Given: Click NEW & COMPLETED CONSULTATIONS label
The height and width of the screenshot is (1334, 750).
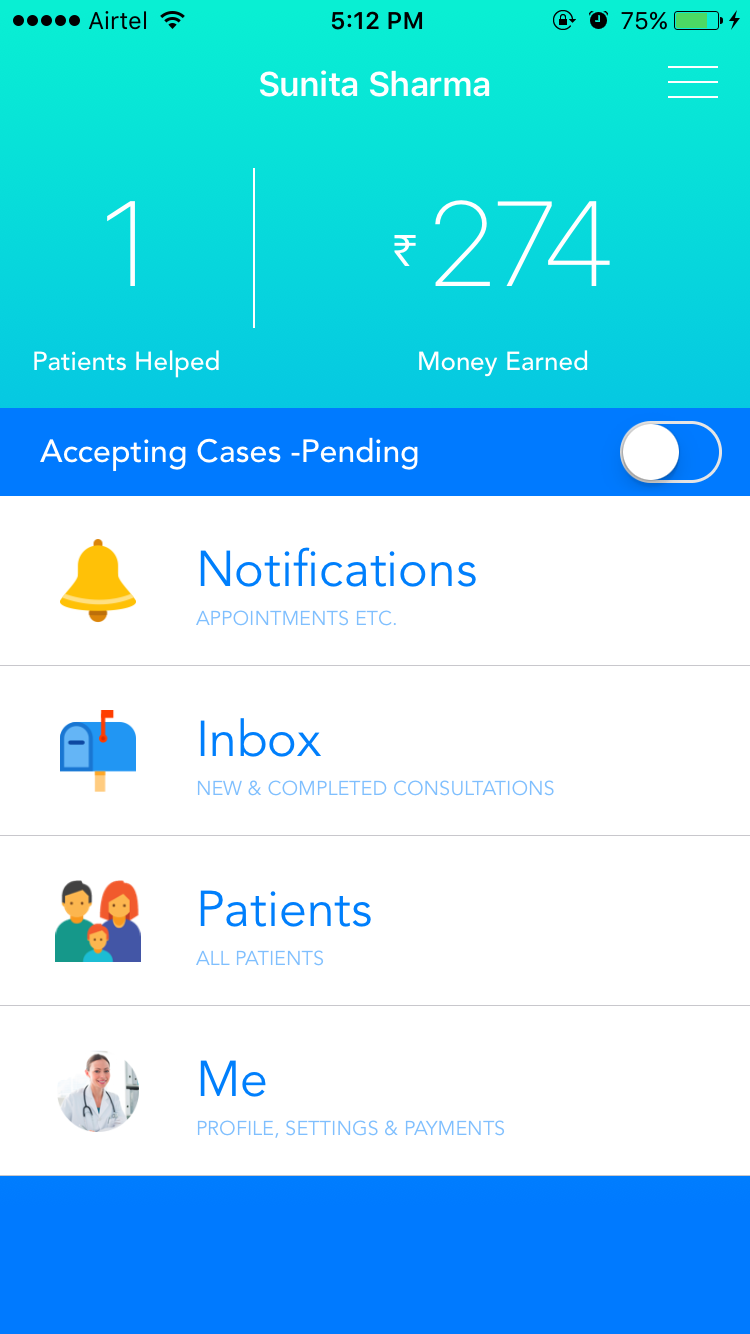Looking at the screenshot, I should pos(375,788).
